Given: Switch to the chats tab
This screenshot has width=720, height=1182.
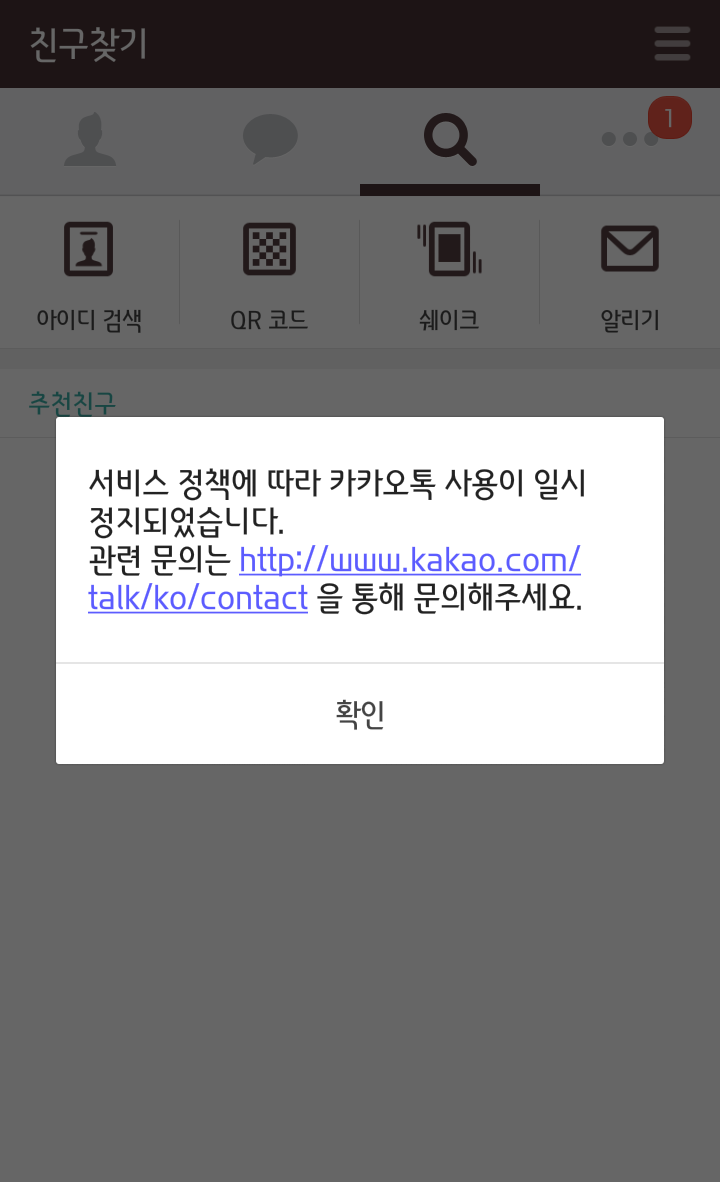Looking at the screenshot, I should click(270, 140).
